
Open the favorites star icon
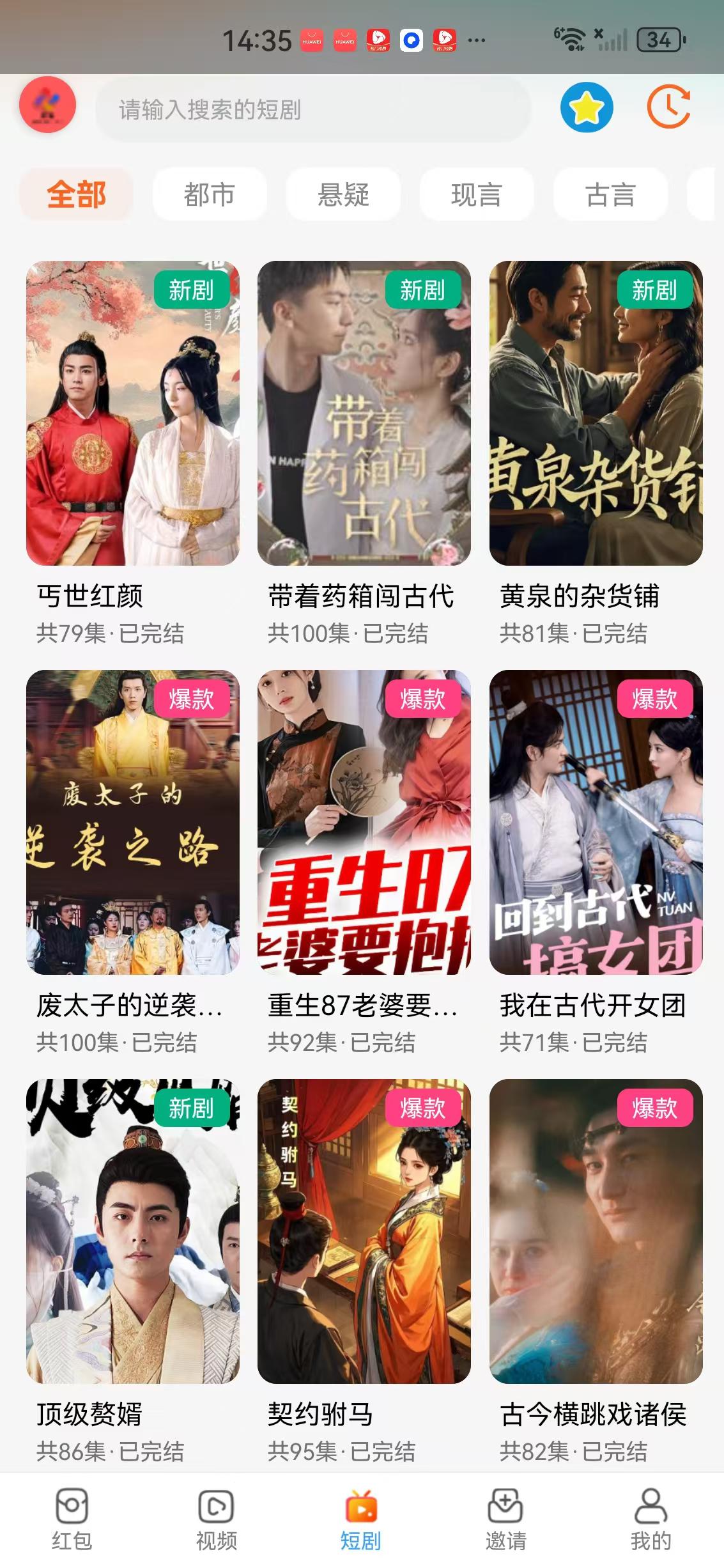click(x=587, y=109)
